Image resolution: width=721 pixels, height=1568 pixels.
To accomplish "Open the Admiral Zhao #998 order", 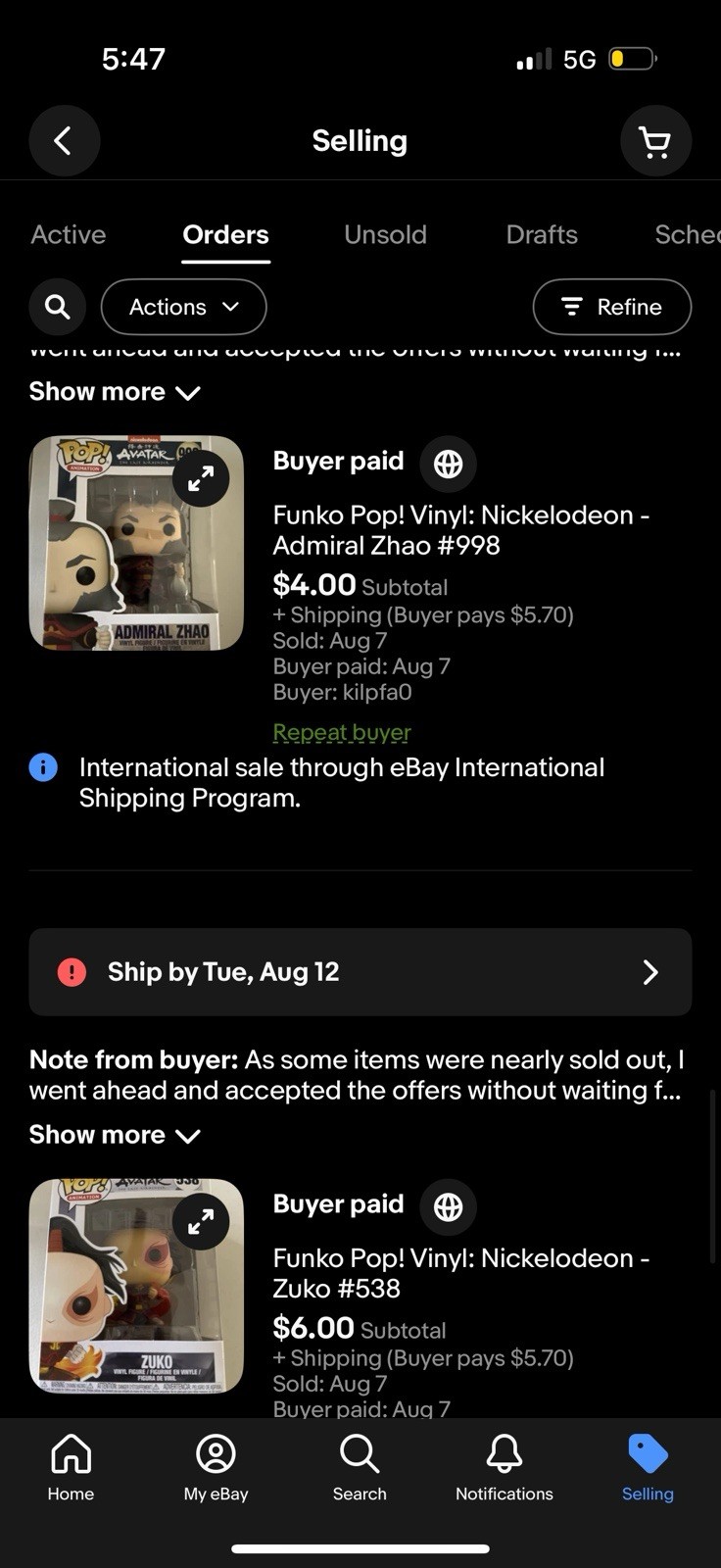I will [x=460, y=530].
